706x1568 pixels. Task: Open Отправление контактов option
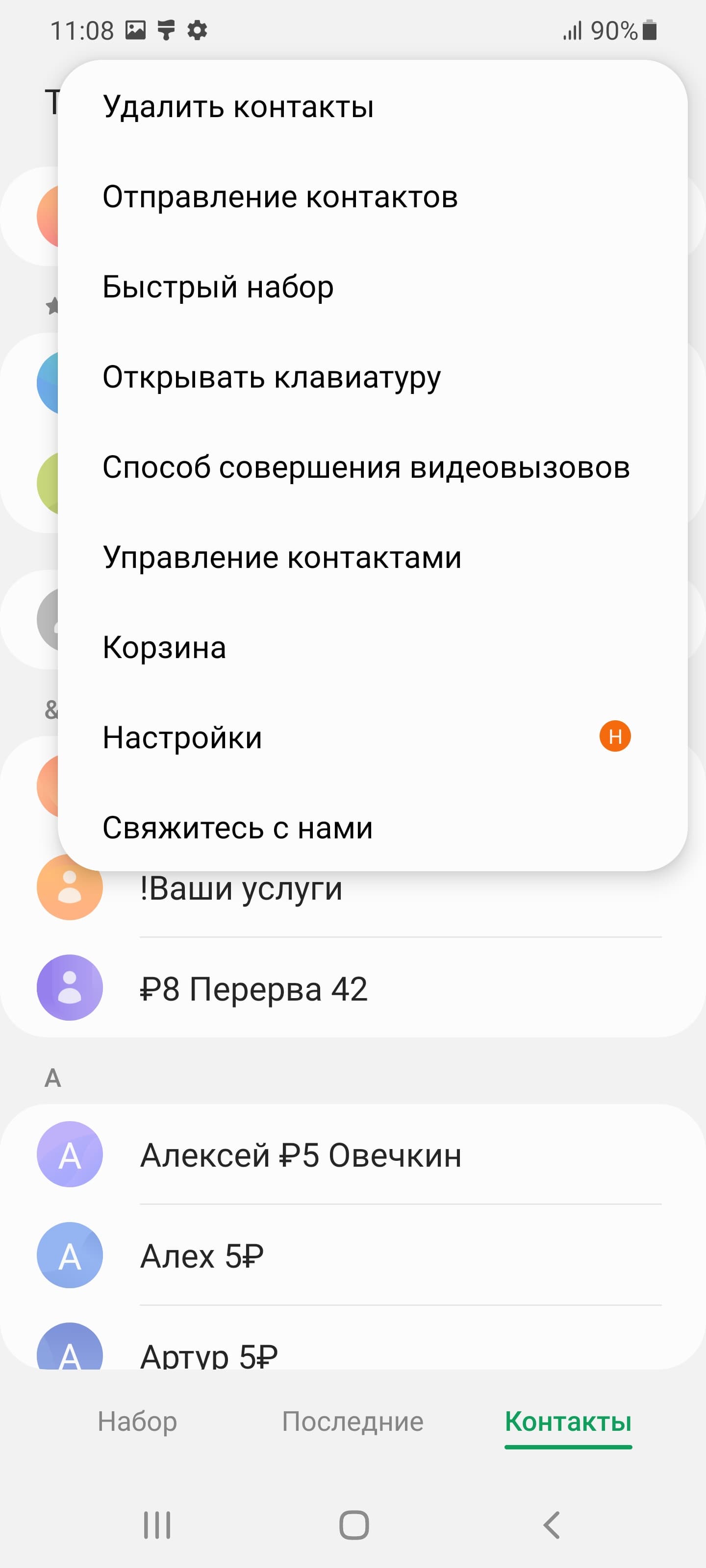(279, 196)
